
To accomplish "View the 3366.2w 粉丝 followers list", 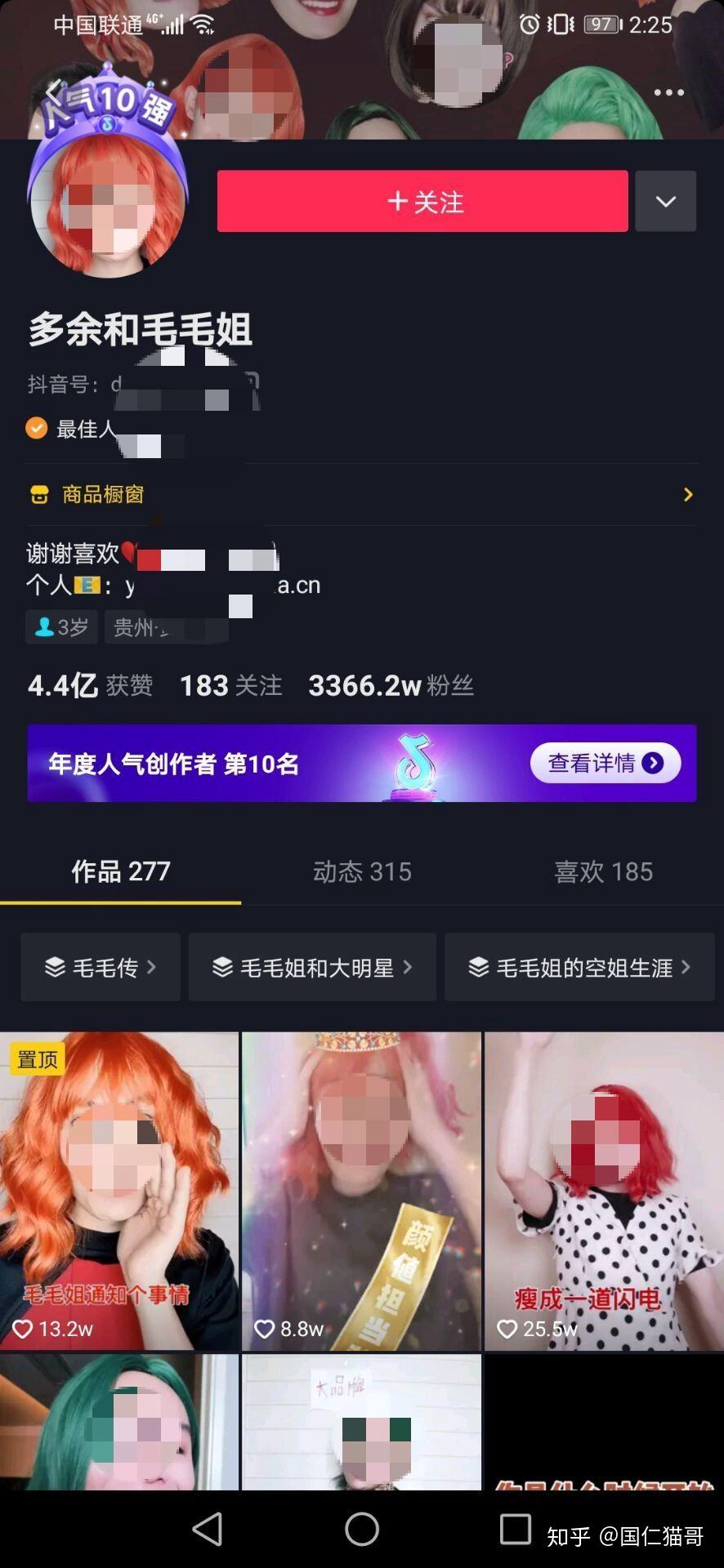I will (391, 685).
